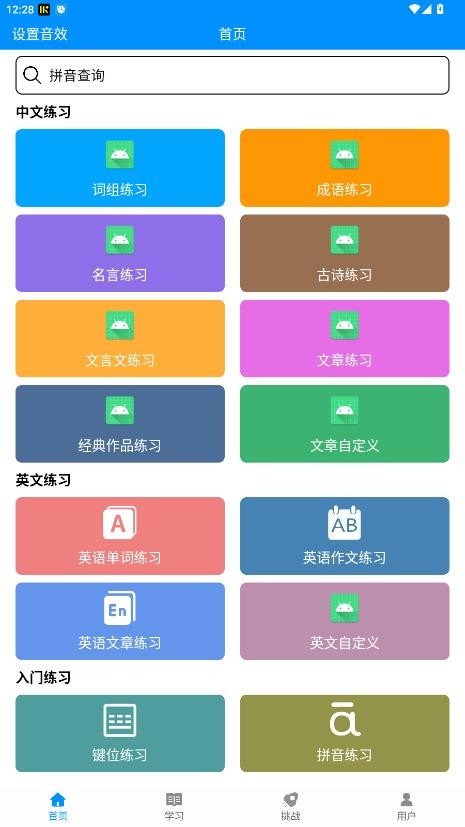
Task: Go to the 挑战 tab
Action: coord(290,806)
